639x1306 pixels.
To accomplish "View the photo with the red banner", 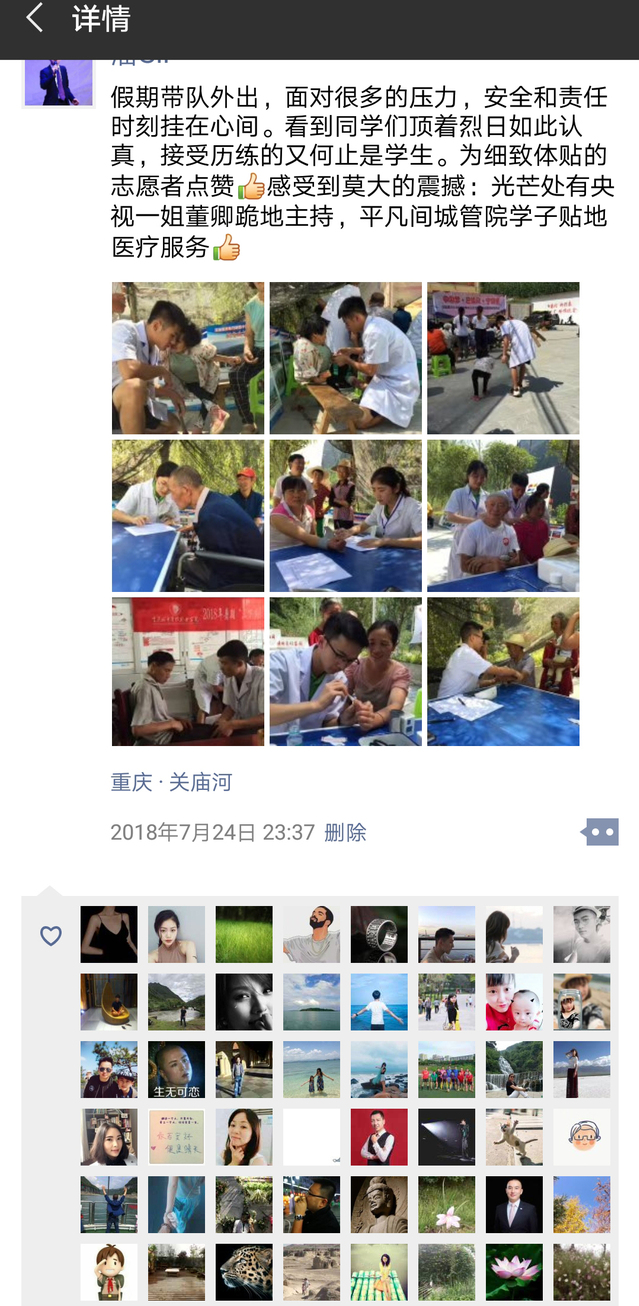I will pyautogui.click(x=188, y=672).
